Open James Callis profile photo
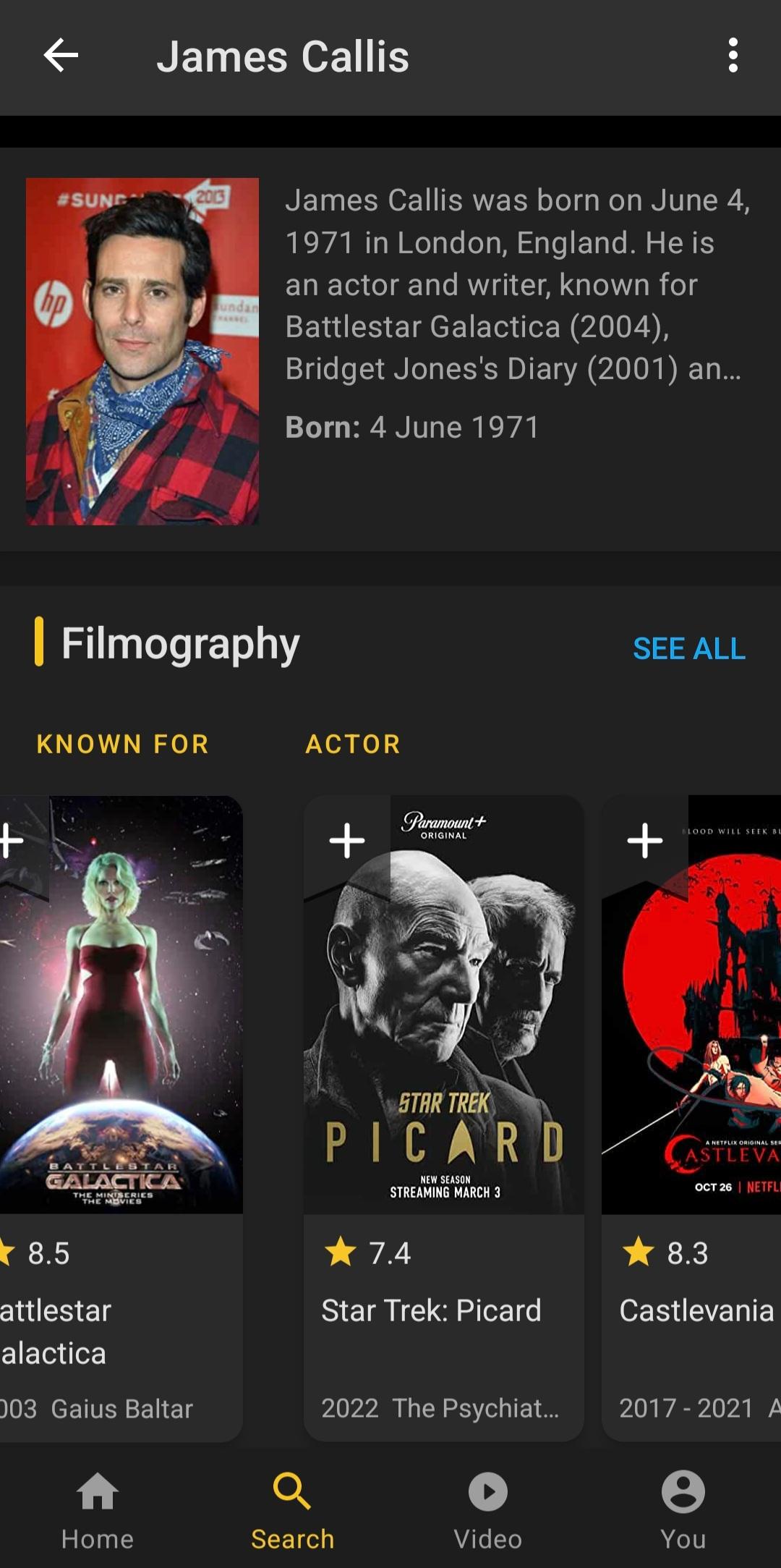The width and height of the screenshot is (781, 1568). click(142, 352)
